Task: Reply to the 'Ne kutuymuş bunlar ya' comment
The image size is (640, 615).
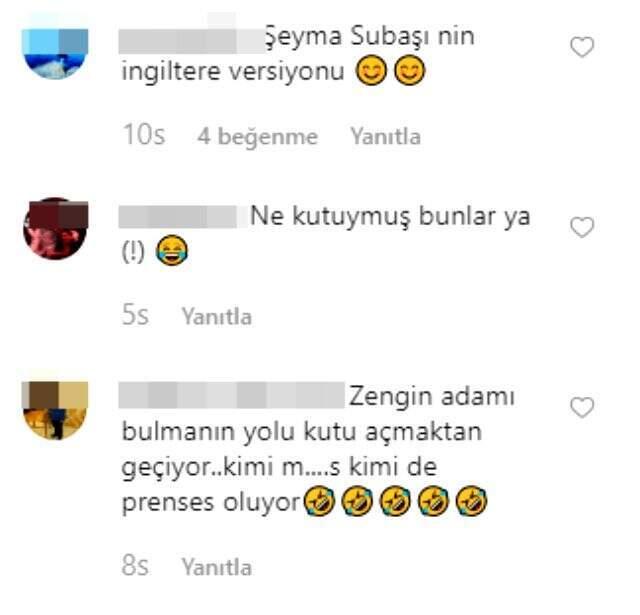Action: tap(216, 317)
